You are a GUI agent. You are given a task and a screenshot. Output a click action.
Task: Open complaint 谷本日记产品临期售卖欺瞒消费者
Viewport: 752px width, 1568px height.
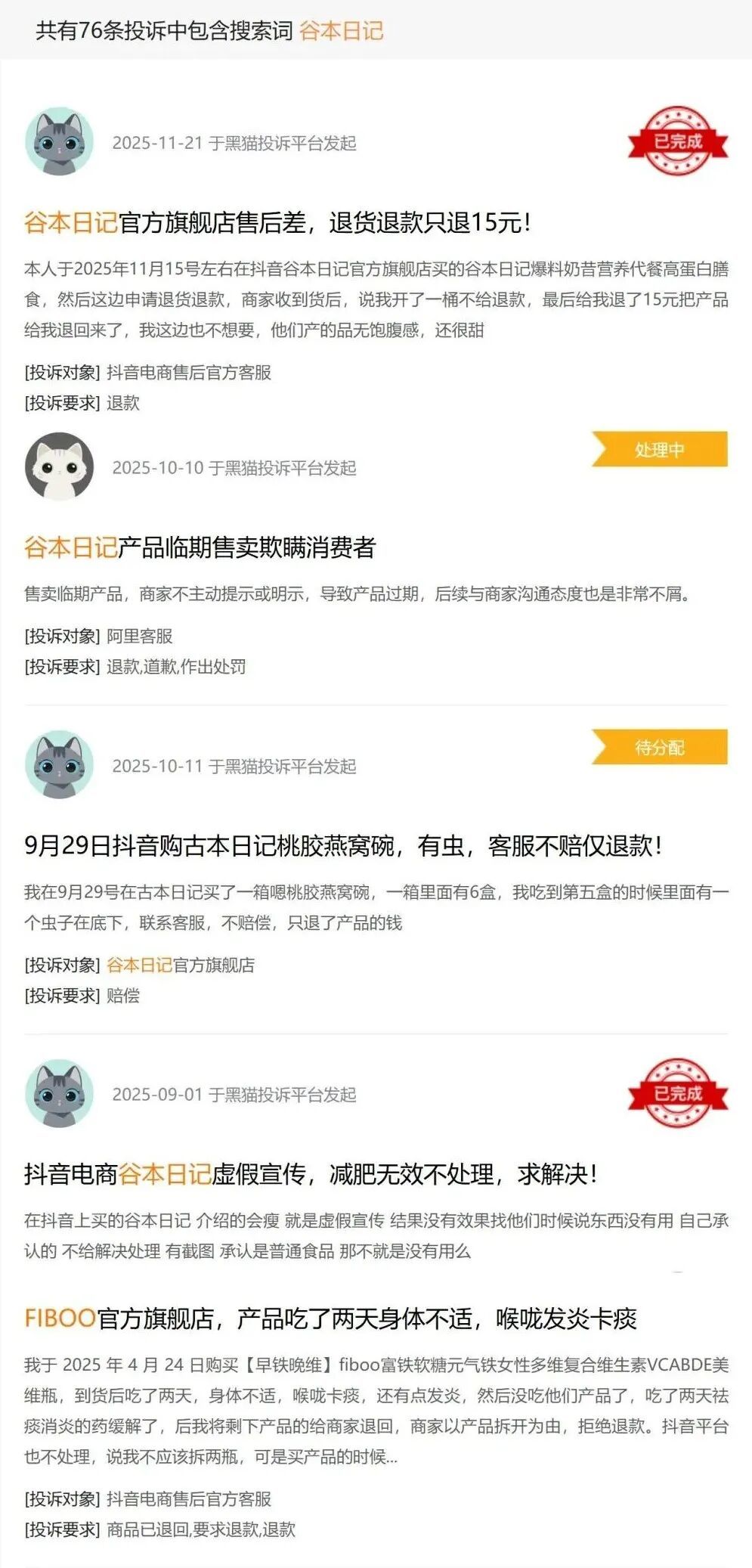[200, 547]
